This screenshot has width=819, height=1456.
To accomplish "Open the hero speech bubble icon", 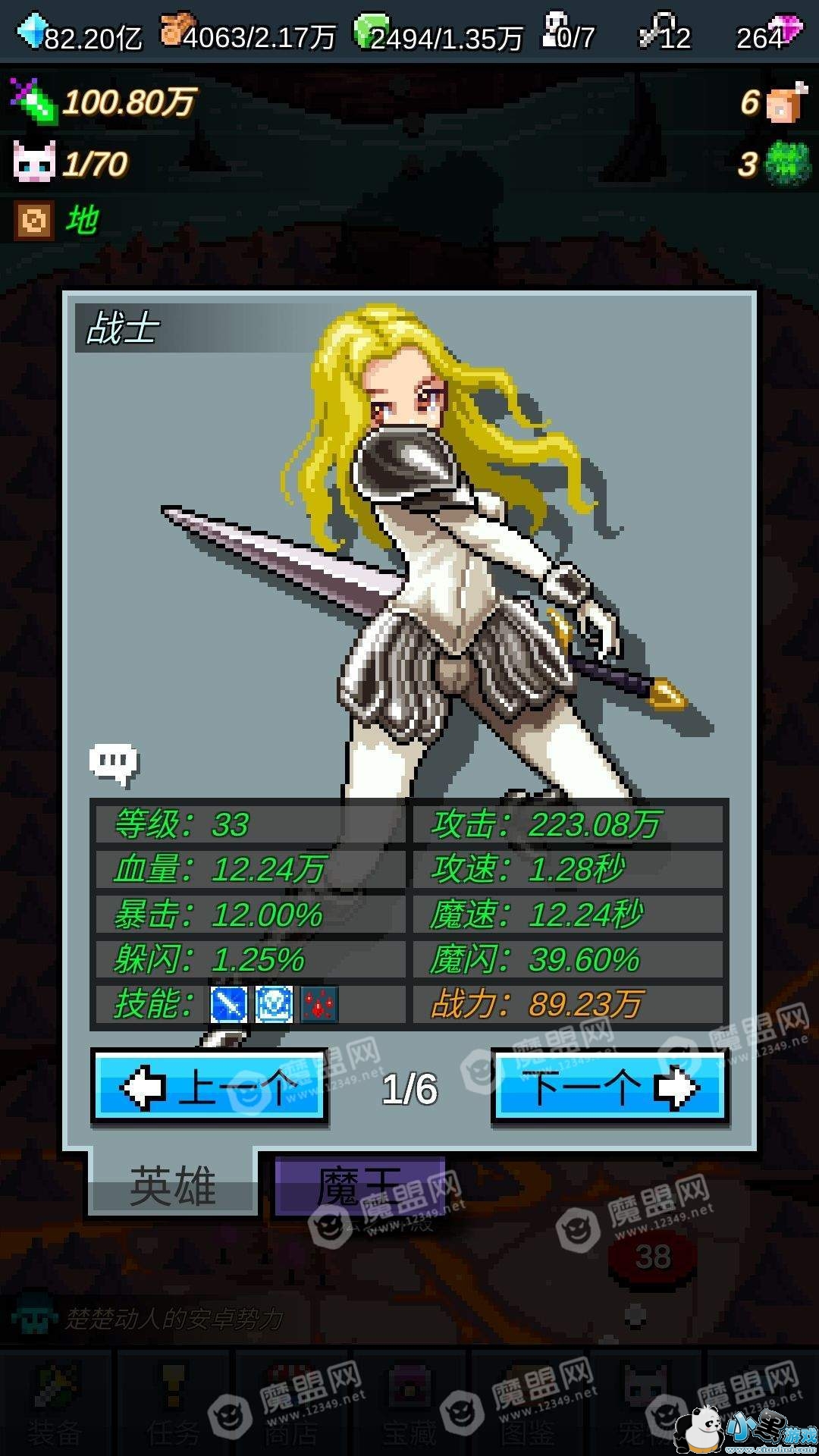I will 114,764.
